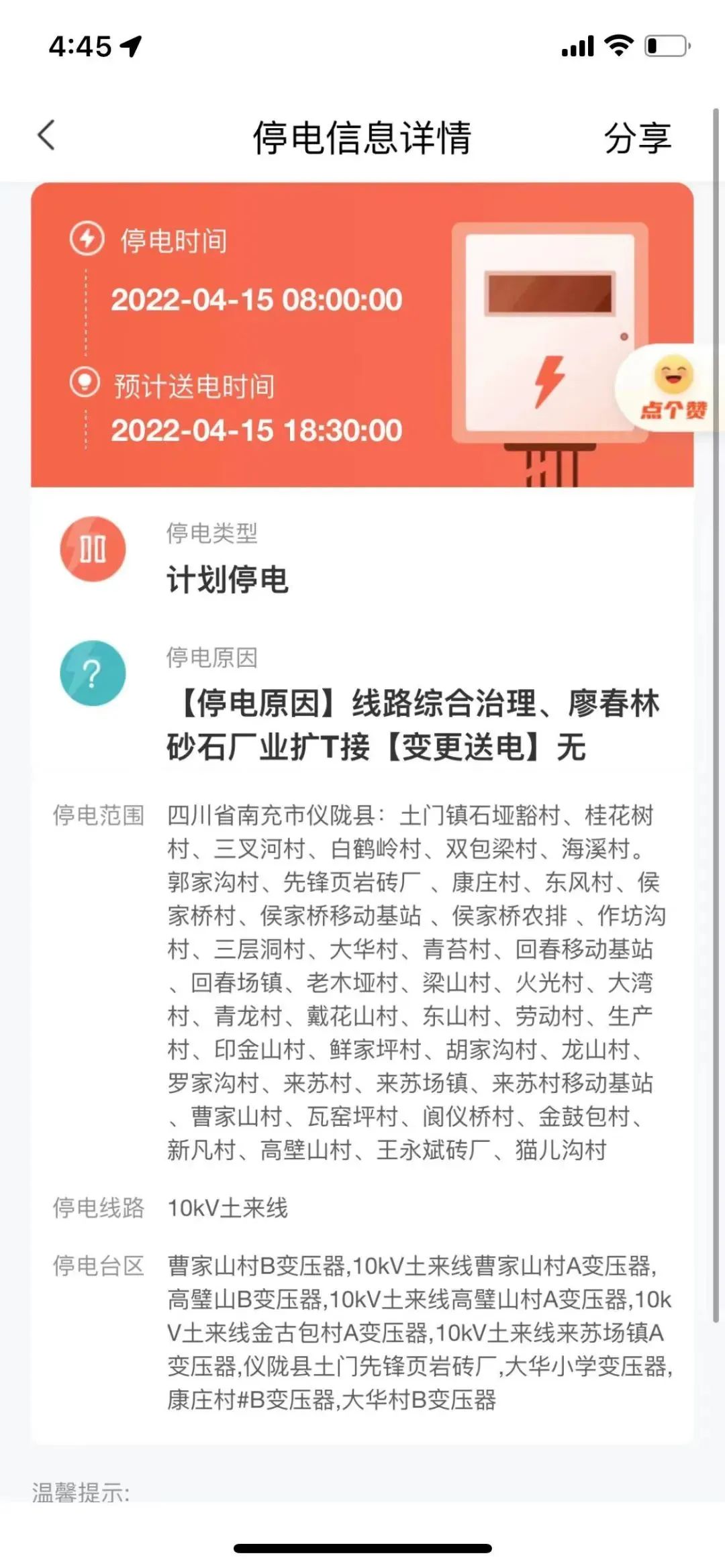Collapse the page with the back chevron
Viewport: 725px width, 1568px height.
(x=44, y=138)
